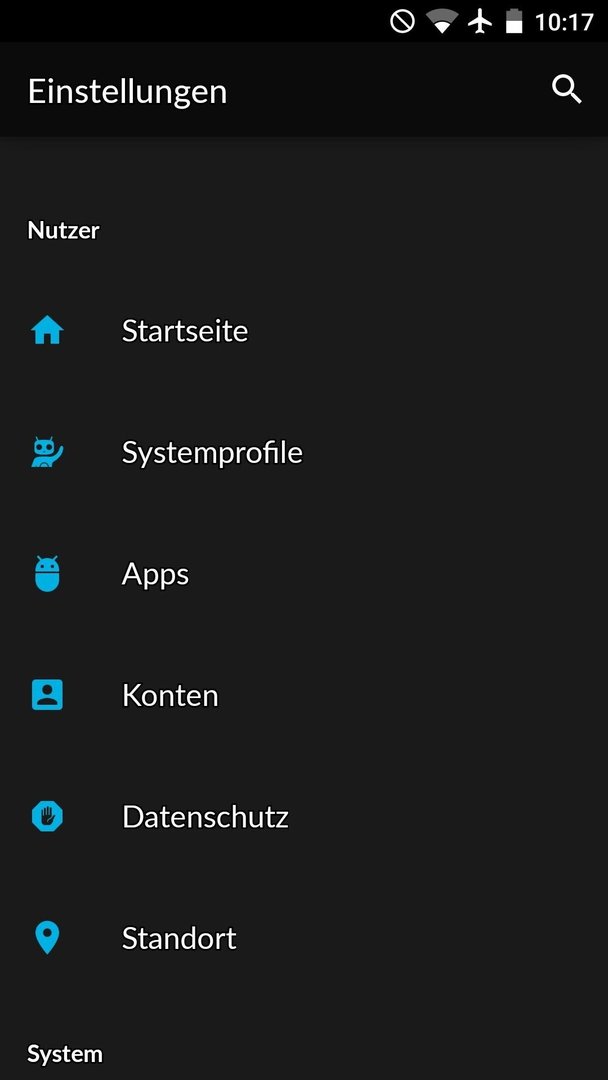Select Datenschutz
Screen dimensions: 608x1080
point(304,816)
